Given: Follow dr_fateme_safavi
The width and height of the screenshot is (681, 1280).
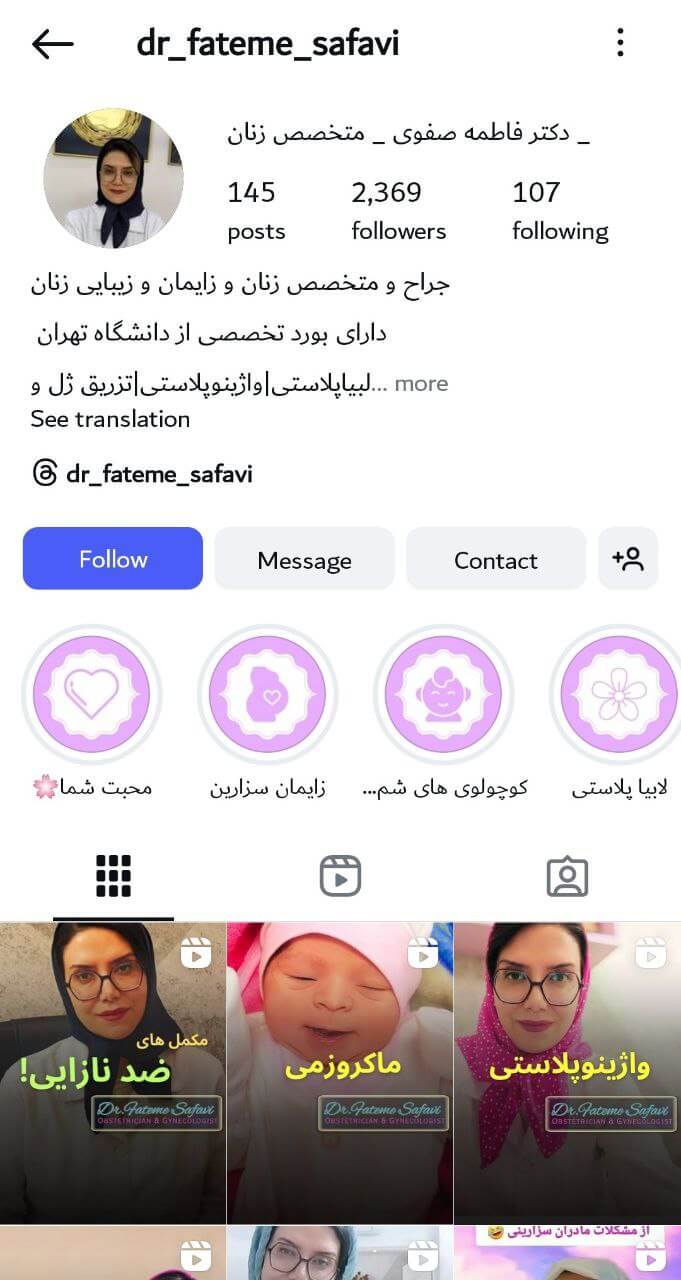Looking at the screenshot, I should pos(113,559).
